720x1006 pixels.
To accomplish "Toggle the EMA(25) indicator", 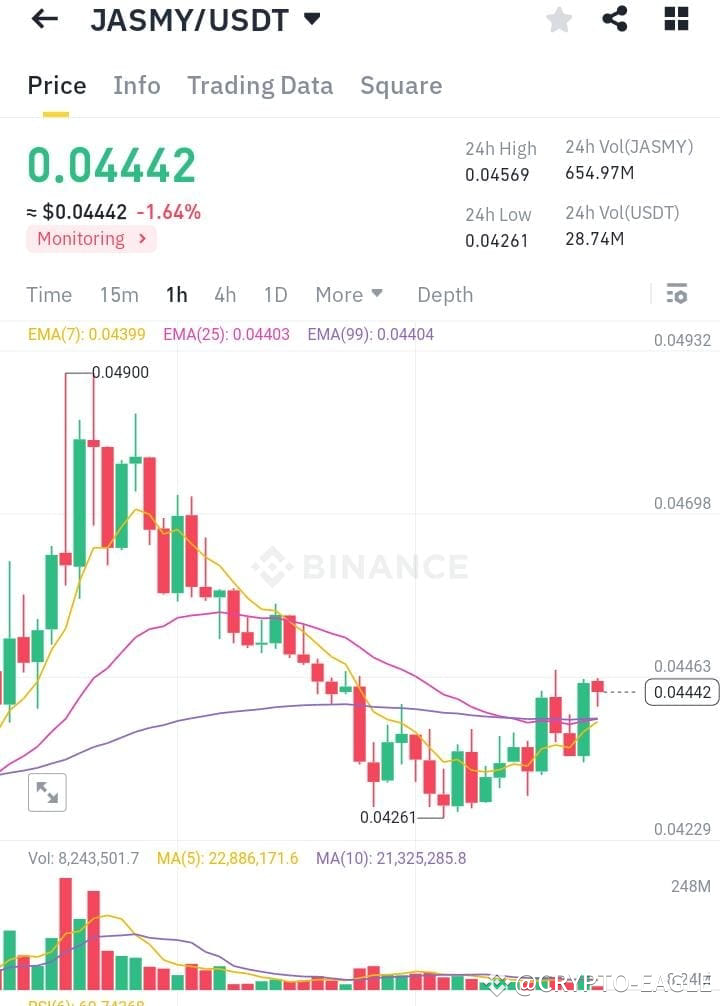I will (x=225, y=333).
